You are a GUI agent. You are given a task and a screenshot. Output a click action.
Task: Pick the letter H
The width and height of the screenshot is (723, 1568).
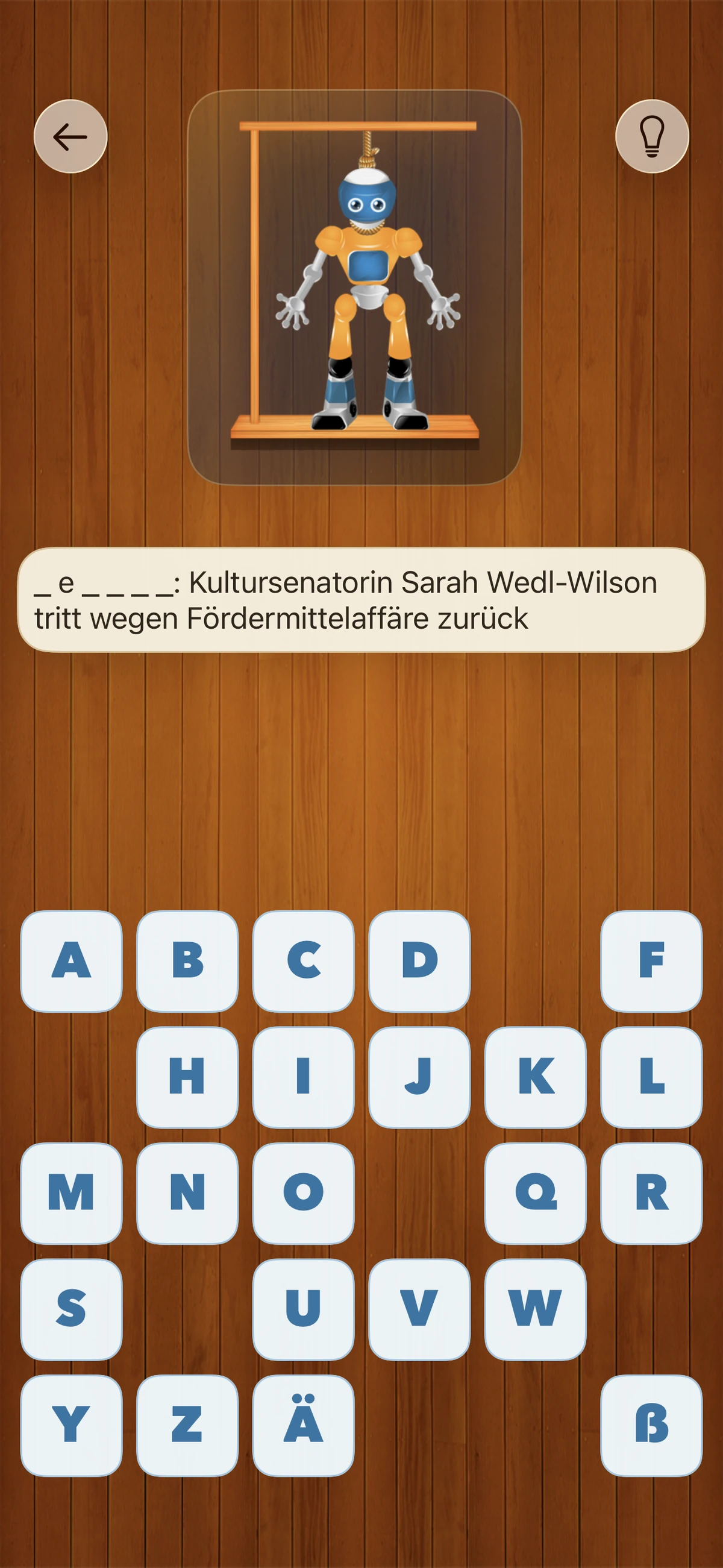187,1077
